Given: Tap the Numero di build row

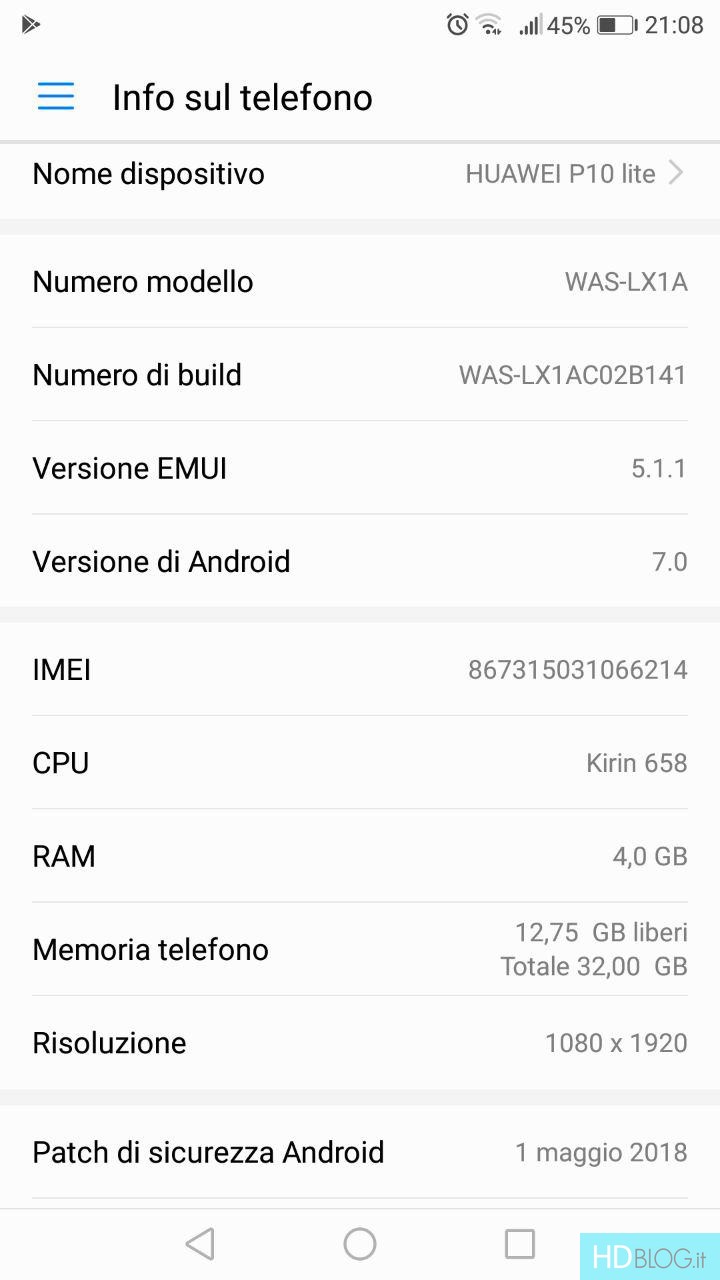Looking at the screenshot, I should pos(360,375).
